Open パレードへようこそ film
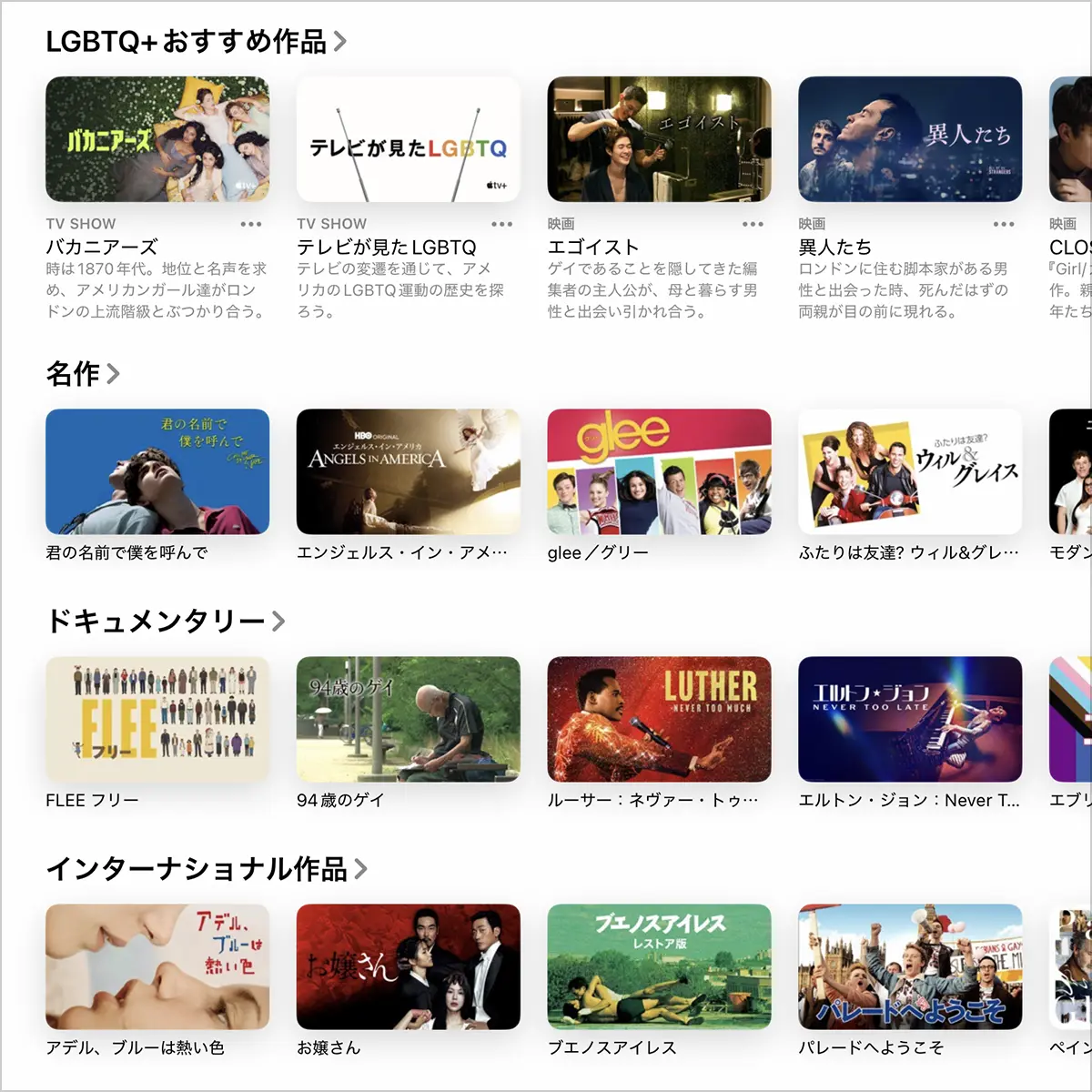The image size is (1092, 1092). tap(910, 966)
